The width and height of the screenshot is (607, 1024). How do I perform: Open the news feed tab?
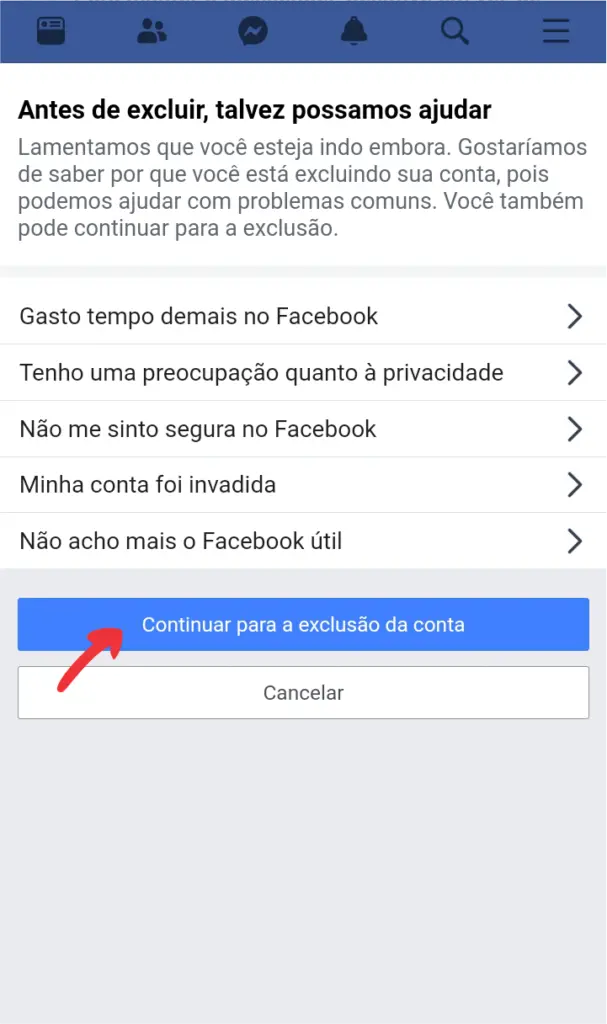(51, 32)
